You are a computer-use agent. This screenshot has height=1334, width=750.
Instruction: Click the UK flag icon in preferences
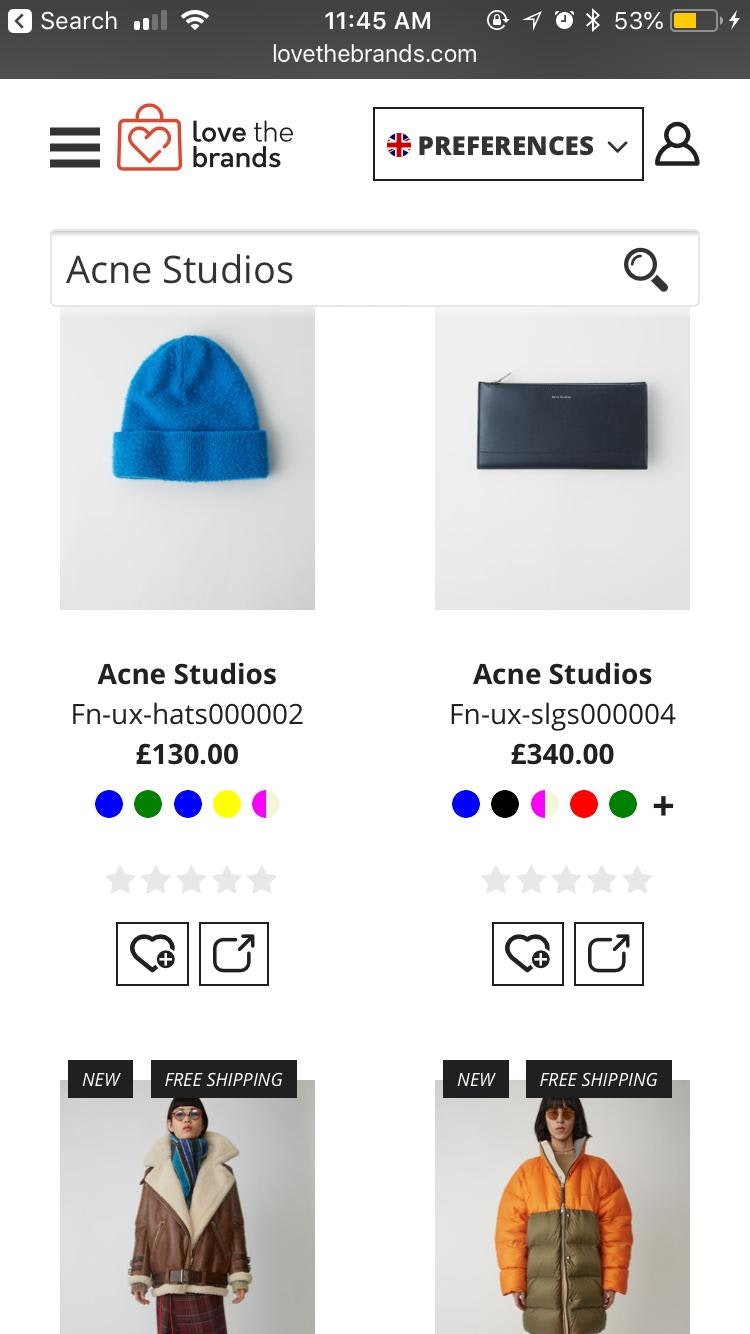pyautogui.click(x=399, y=144)
